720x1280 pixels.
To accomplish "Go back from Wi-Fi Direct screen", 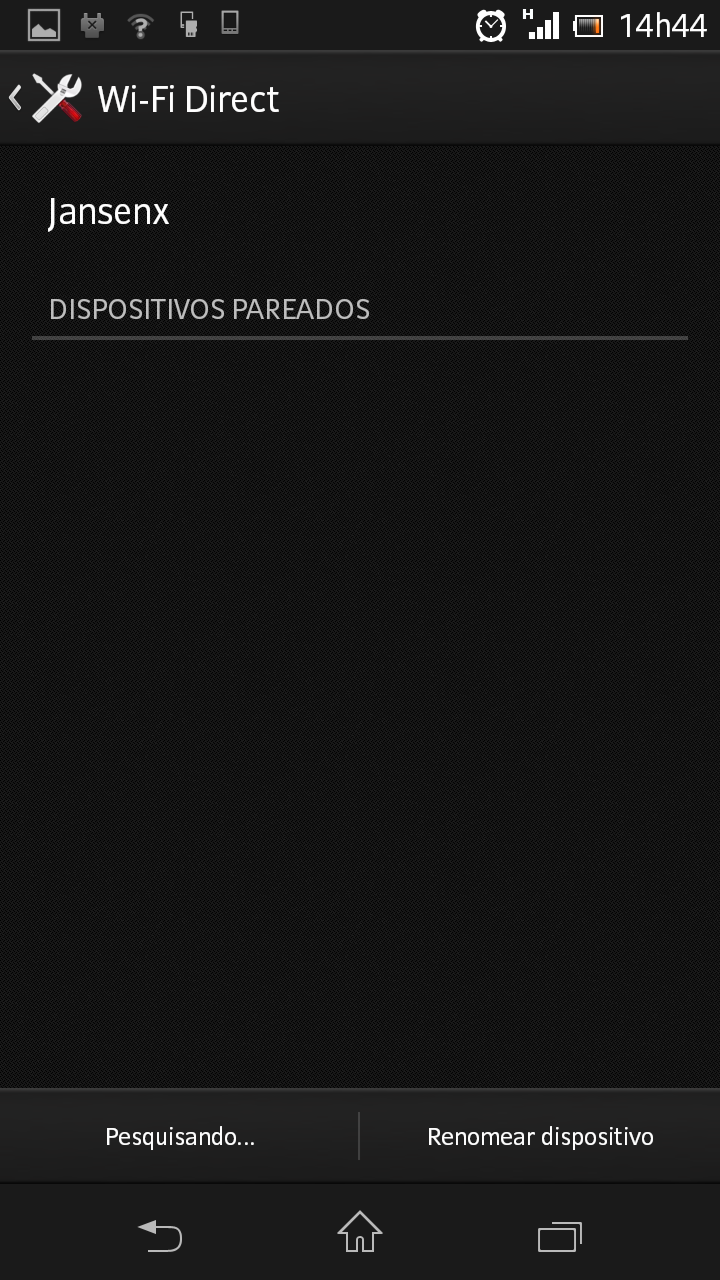I will pyautogui.click(x=45, y=98).
